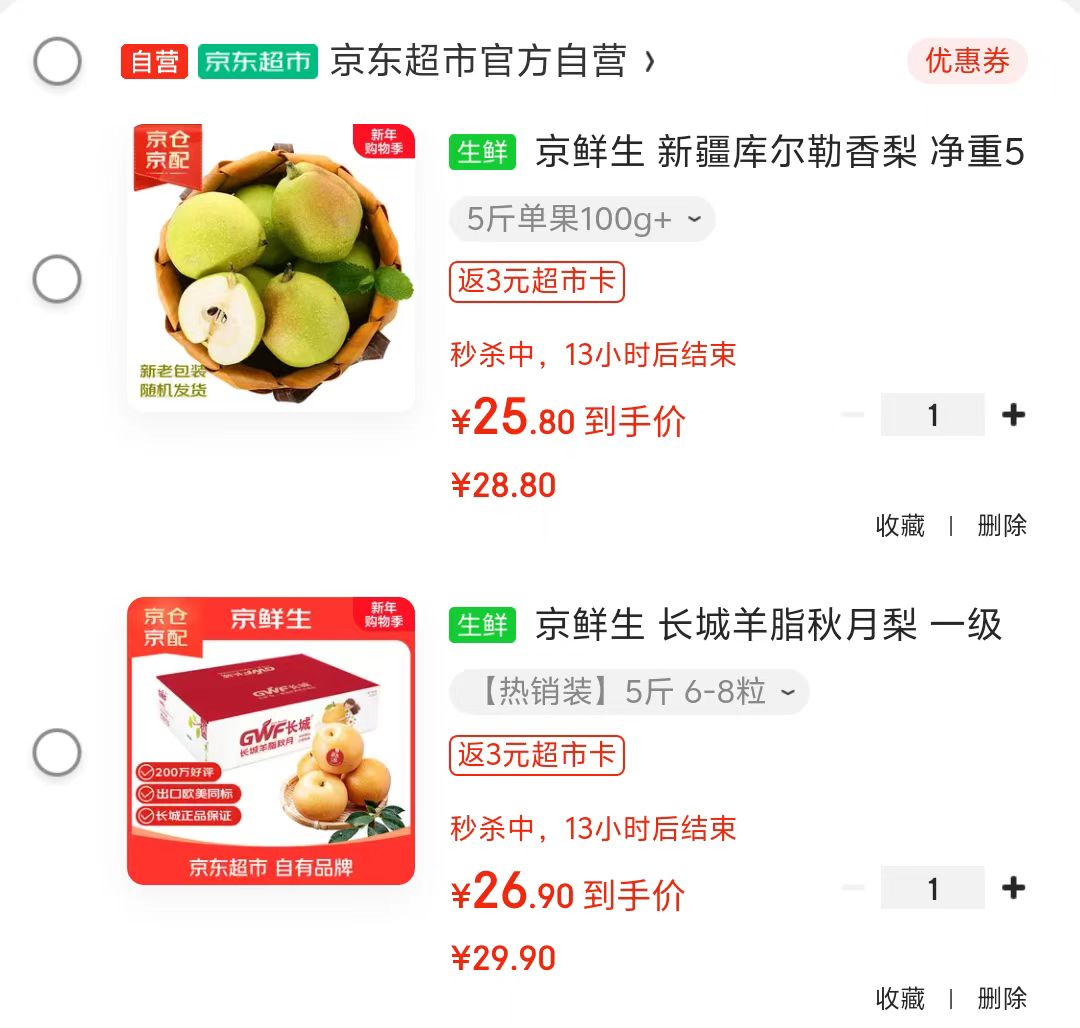Tap 删除 for 库尔勒香梨
Screen dimensions: 1080x1028
click(x=1002, y=526)
